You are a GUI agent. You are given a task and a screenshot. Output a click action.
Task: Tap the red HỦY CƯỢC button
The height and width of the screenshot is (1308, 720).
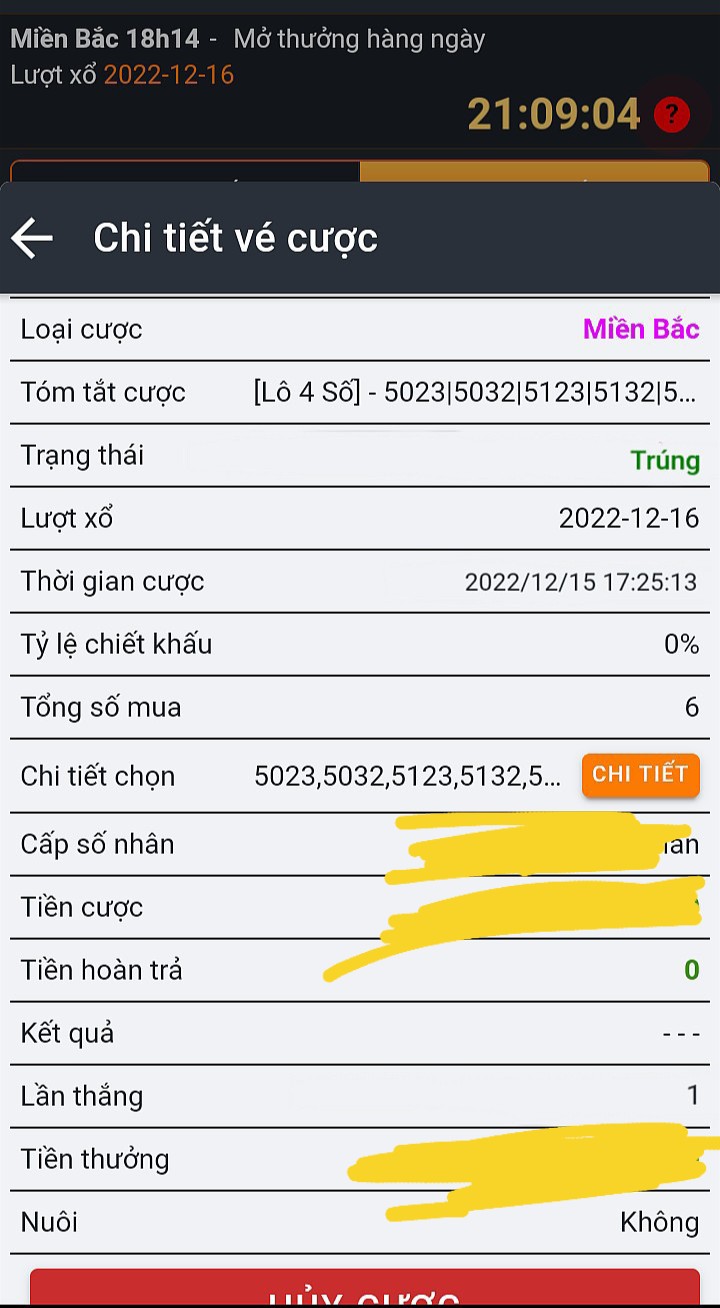point(365,1287)
